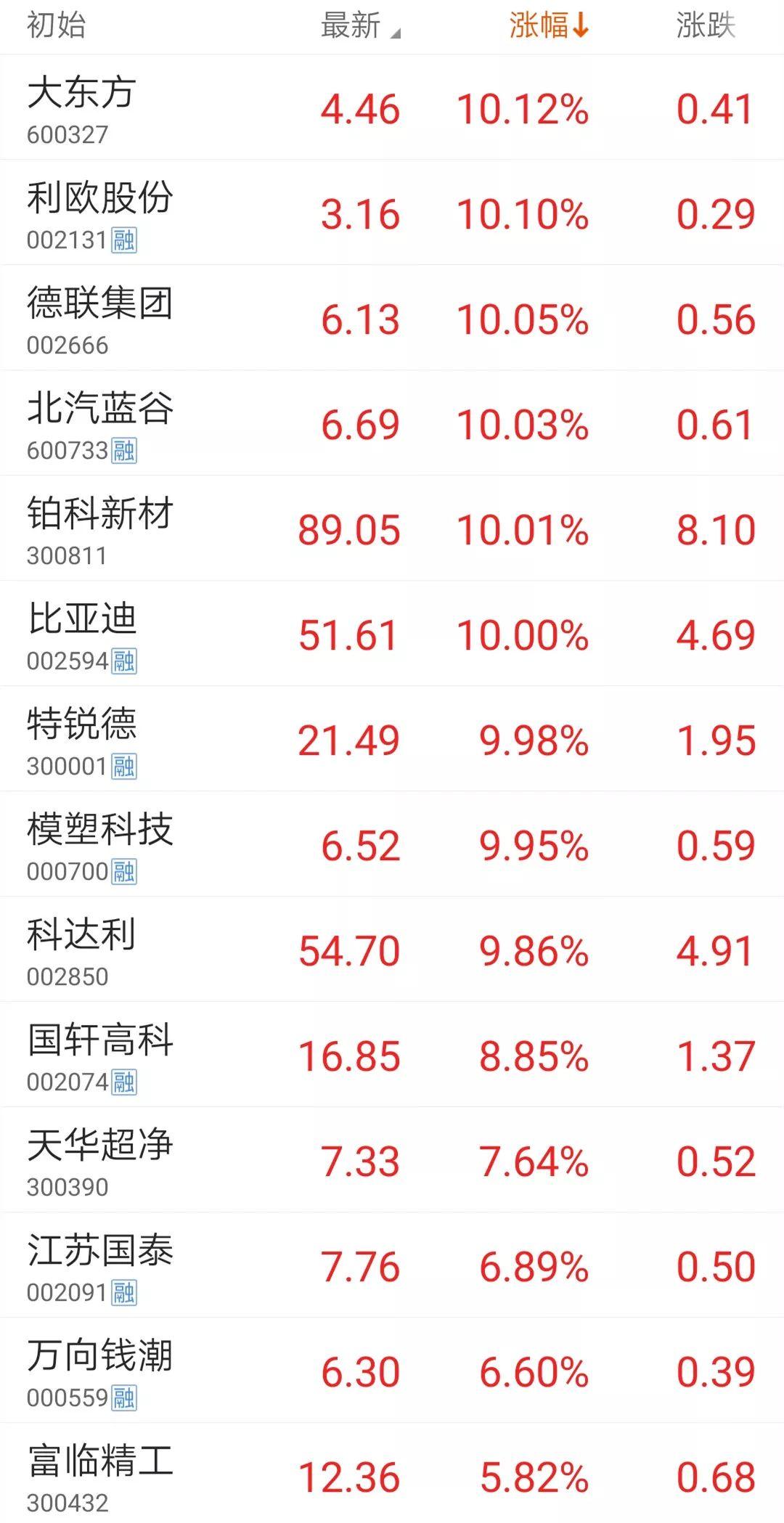Image resolution: width=784 pixels, height=1523 pixels.
Task: Open 模塑科技 stock row
Action: click(392, 844)
